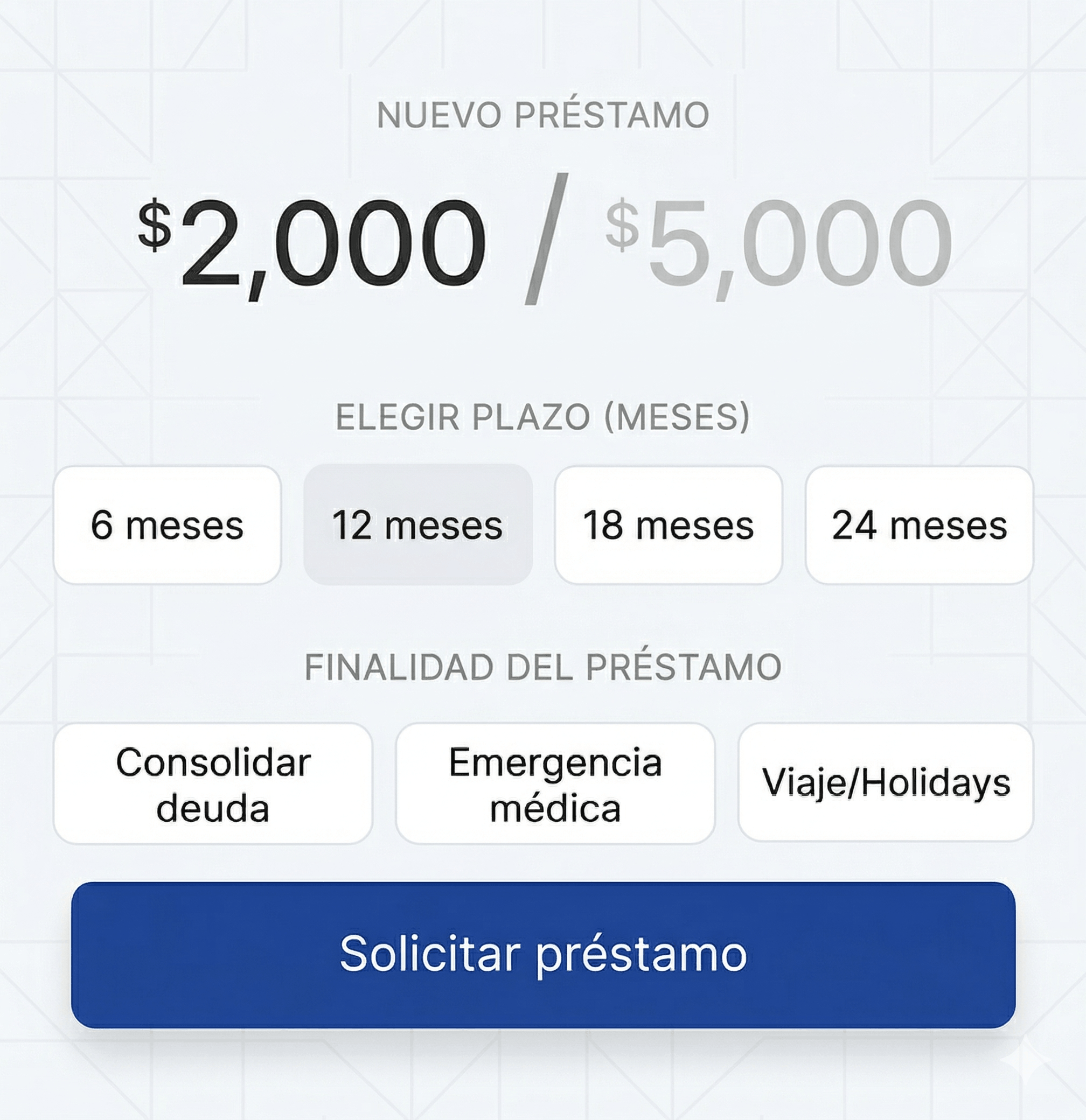Choose Emergencia médica as the purpose
Viewport: 1086px width, 1120px height.
(x=555, y=784)
